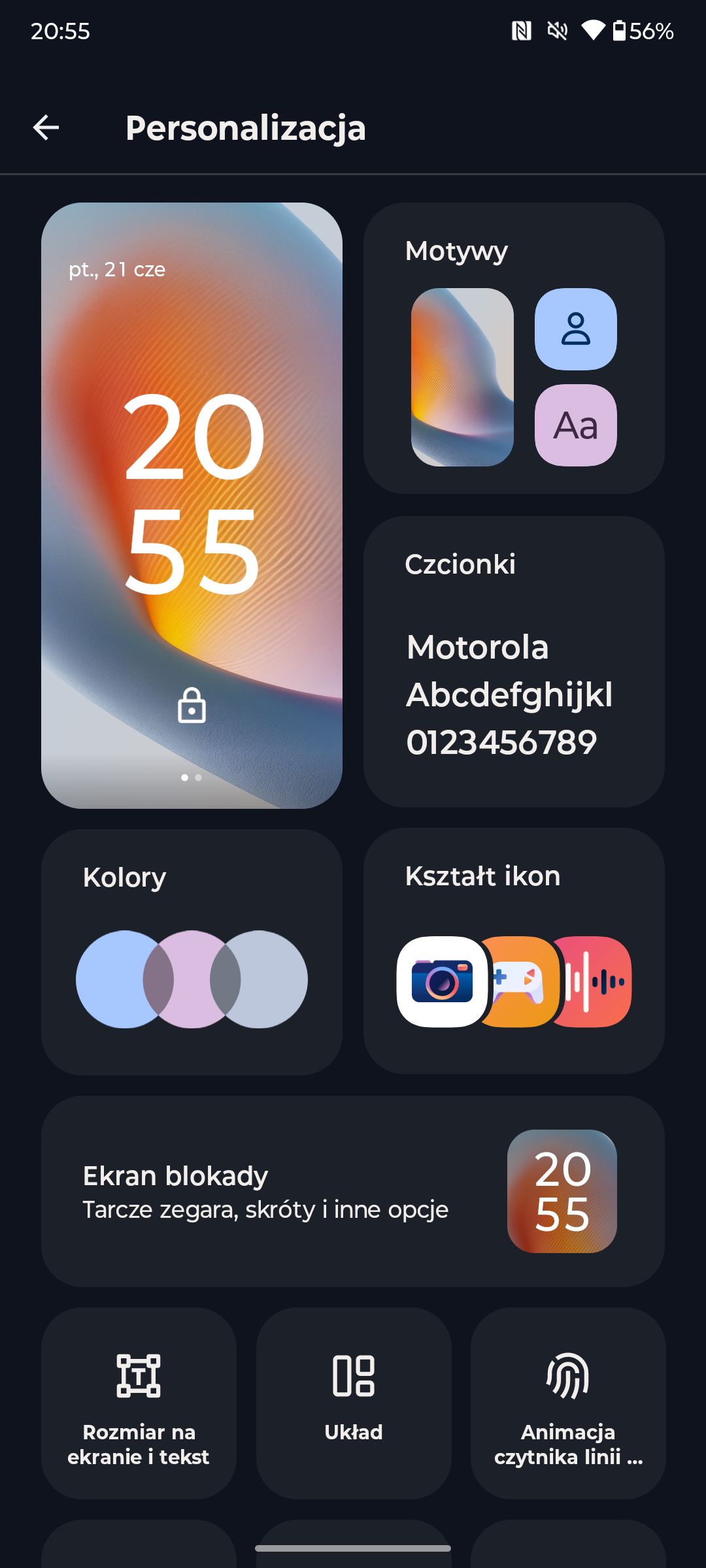Open Kształt ikon settings
Screen dimensions: 706x1568
coord(514,951)
